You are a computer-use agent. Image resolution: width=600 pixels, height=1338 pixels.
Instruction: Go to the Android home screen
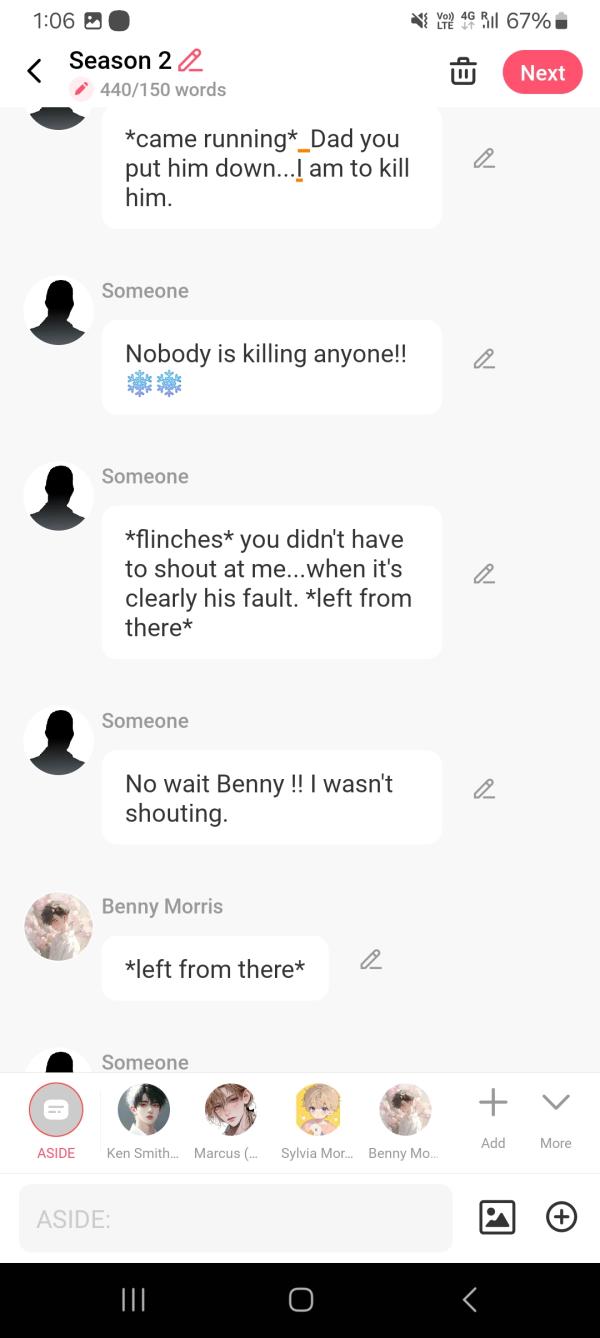(300, 1299)
